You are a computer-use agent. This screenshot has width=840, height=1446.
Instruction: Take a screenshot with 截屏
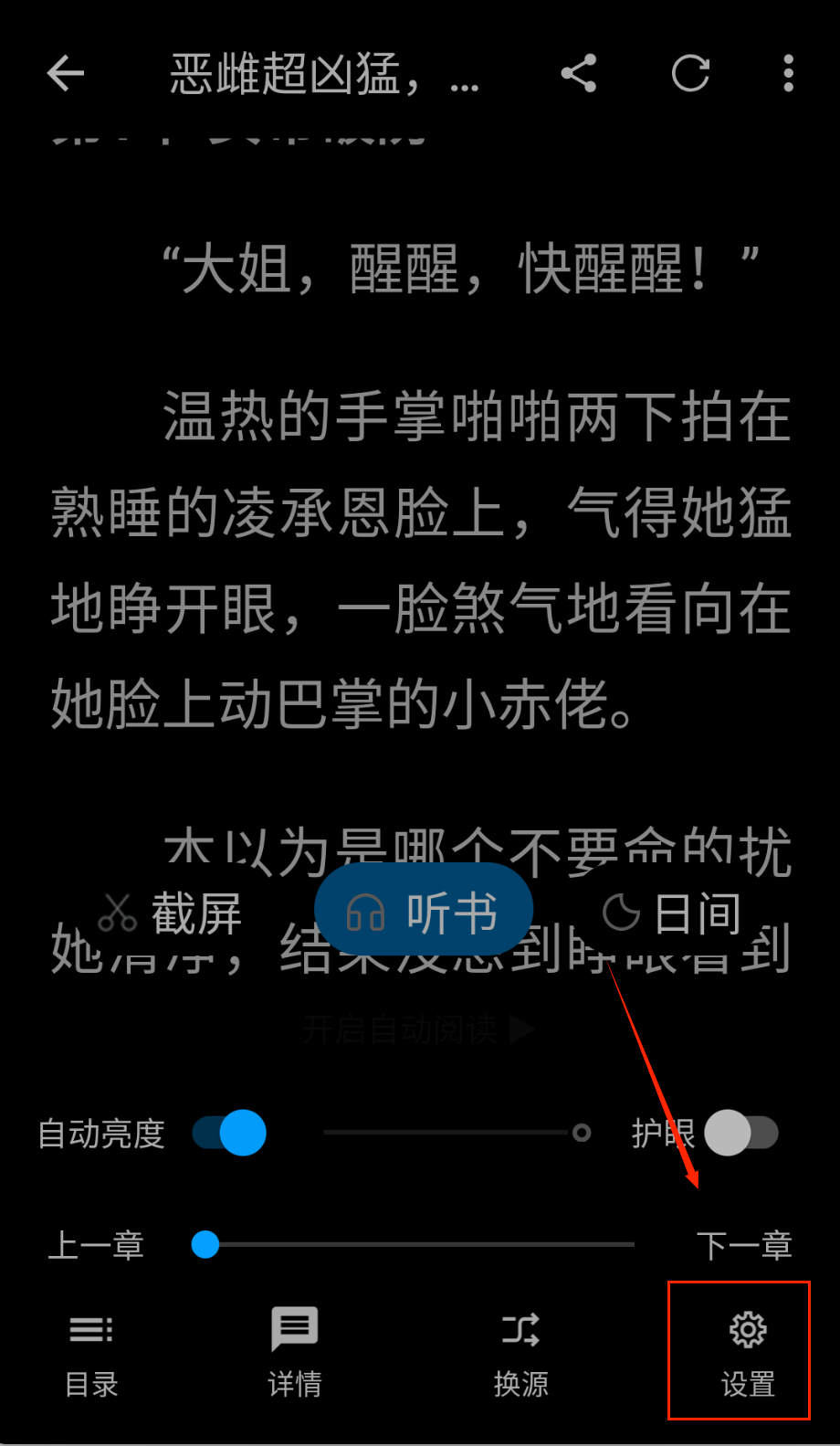click(x=171, y=913)
